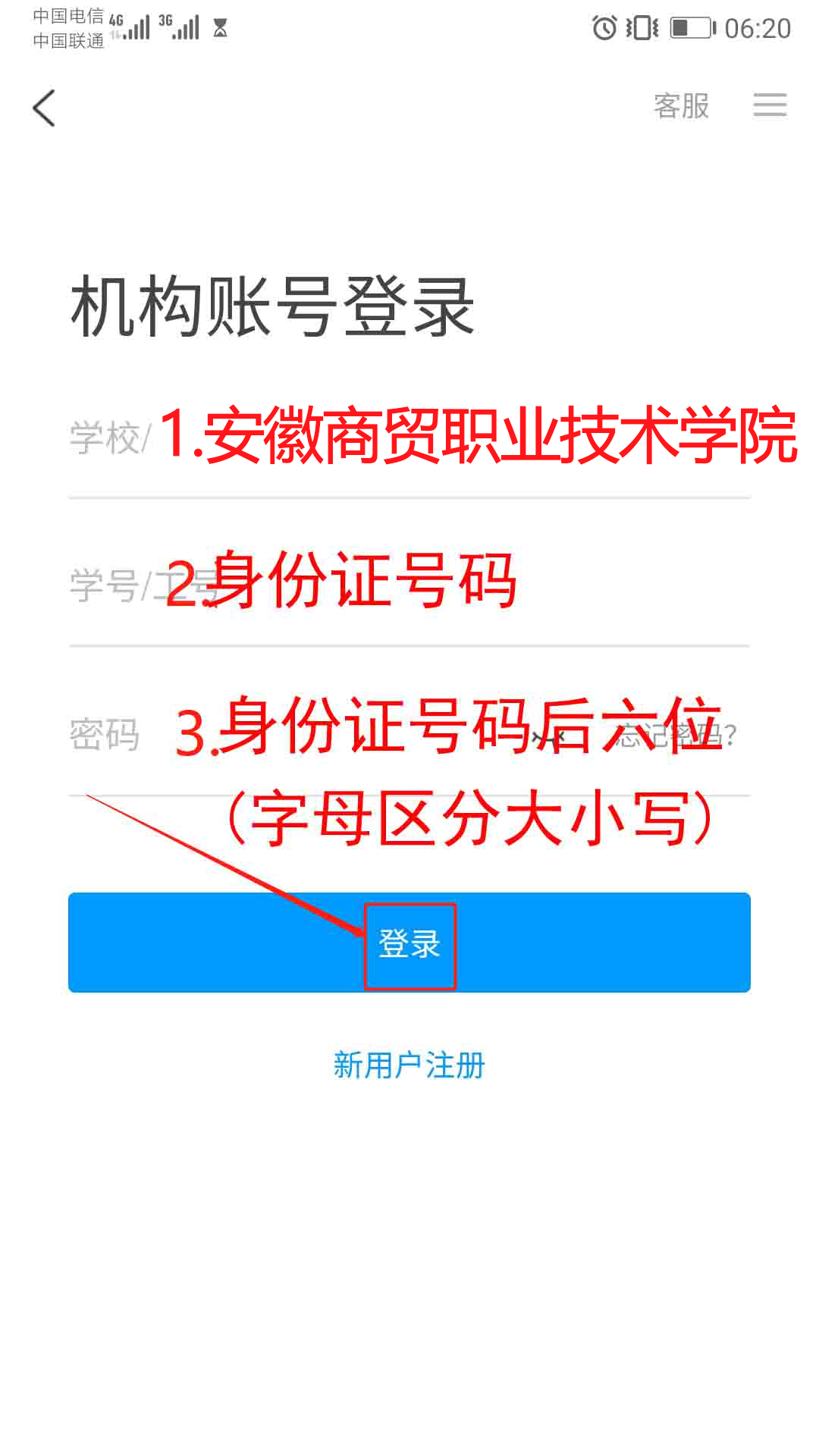Open the hamburger menu
This screenshot has width=819, height=1456.
[770, 105]
